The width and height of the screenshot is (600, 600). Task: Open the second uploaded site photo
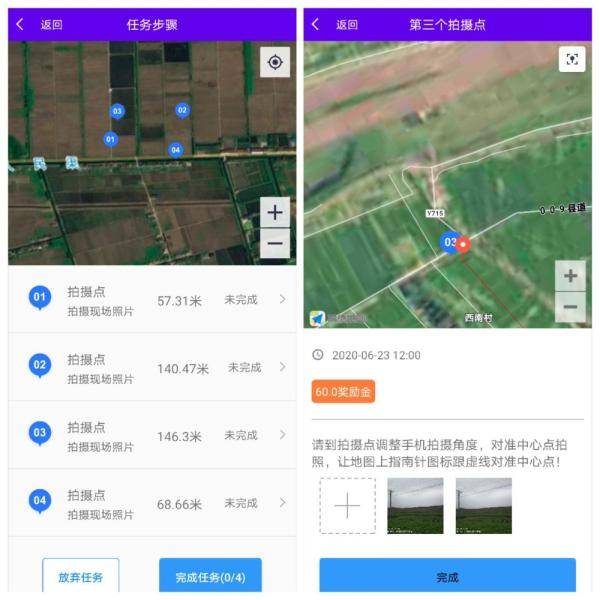(483, 505)
